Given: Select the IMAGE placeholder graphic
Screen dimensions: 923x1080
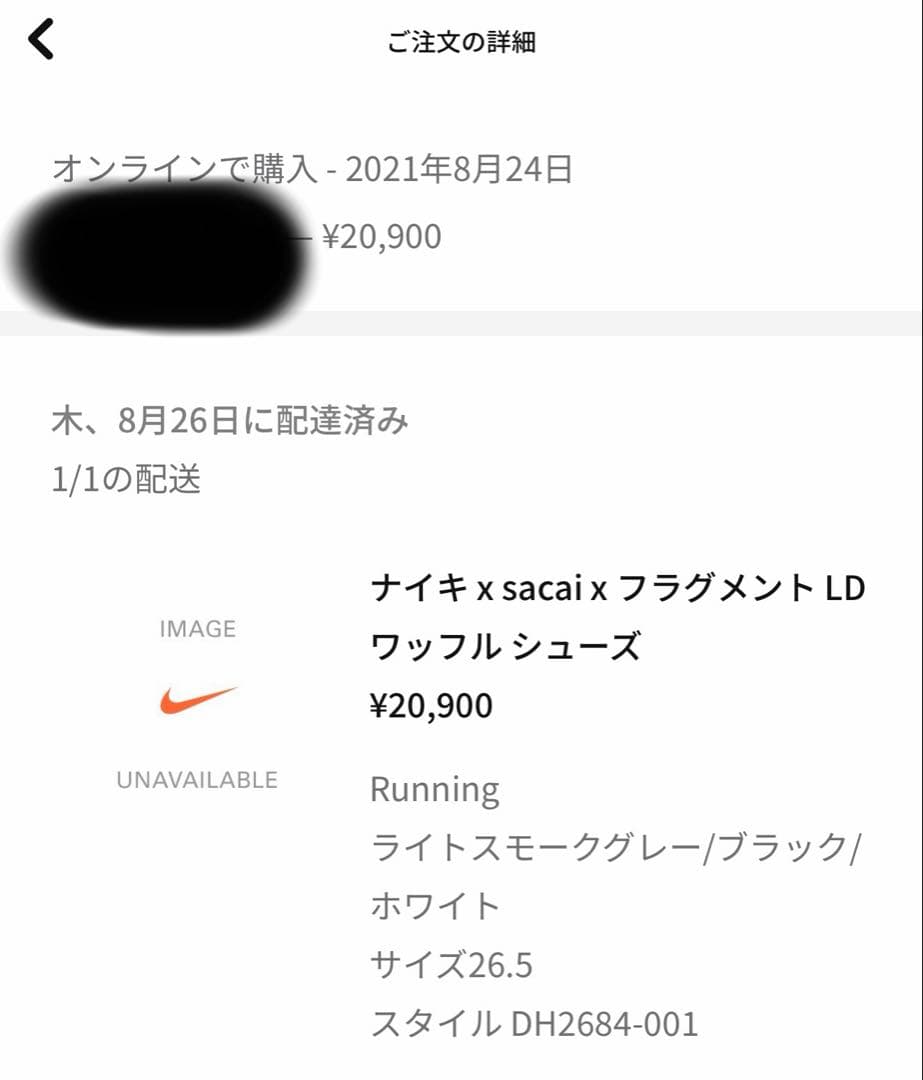Looking at the screenshot, I should click(x=197, y=629).
